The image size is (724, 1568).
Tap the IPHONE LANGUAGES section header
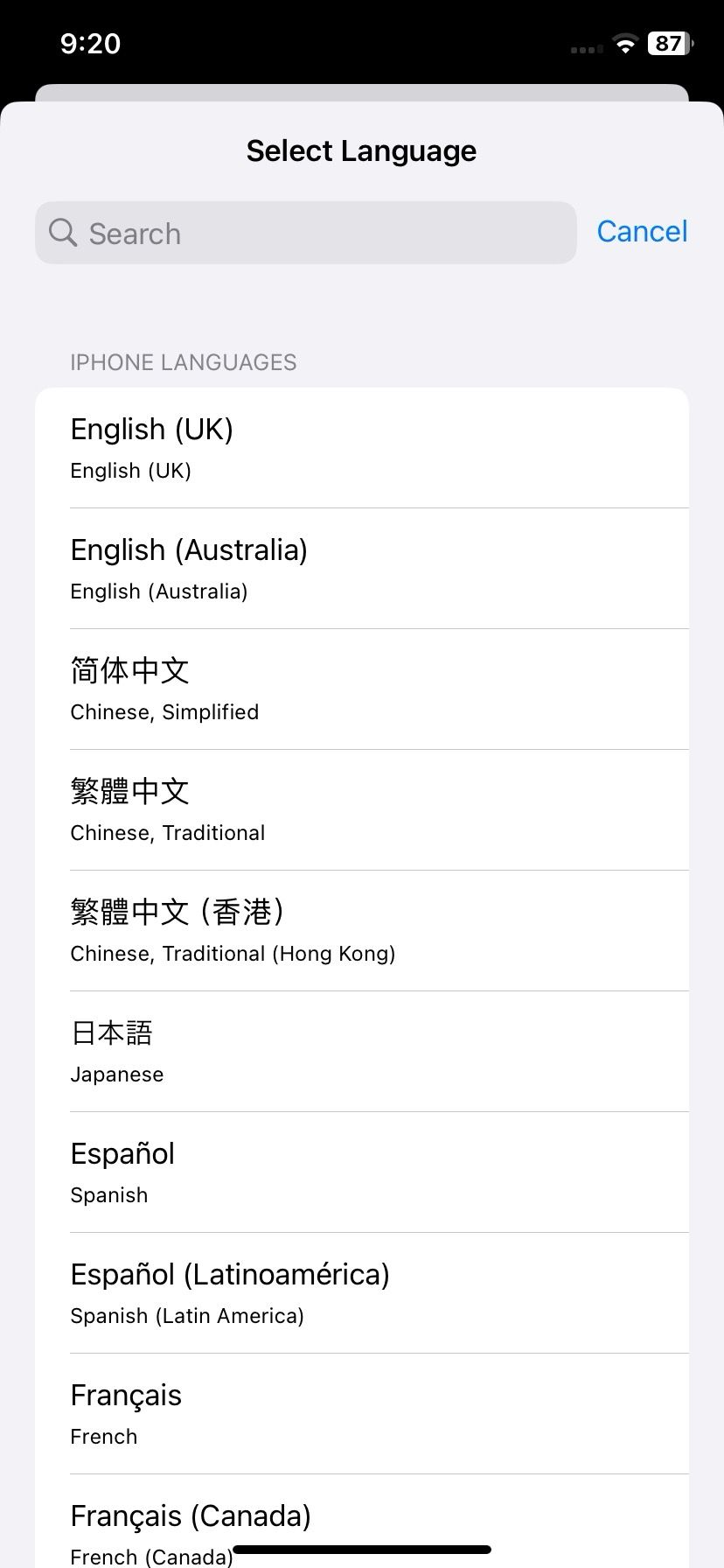(184, 362)
